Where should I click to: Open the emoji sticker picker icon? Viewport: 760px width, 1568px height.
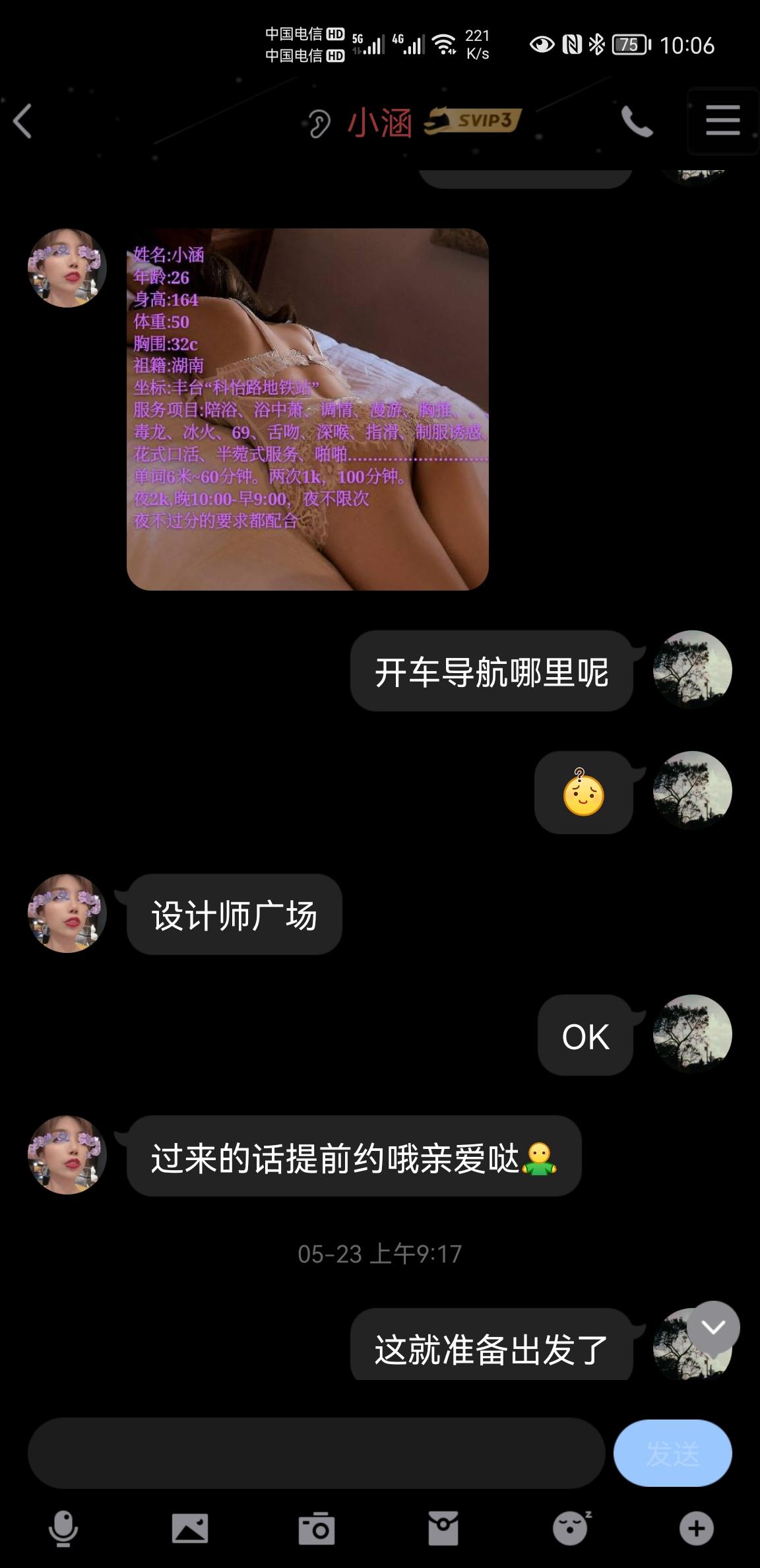pos(570,1530)
